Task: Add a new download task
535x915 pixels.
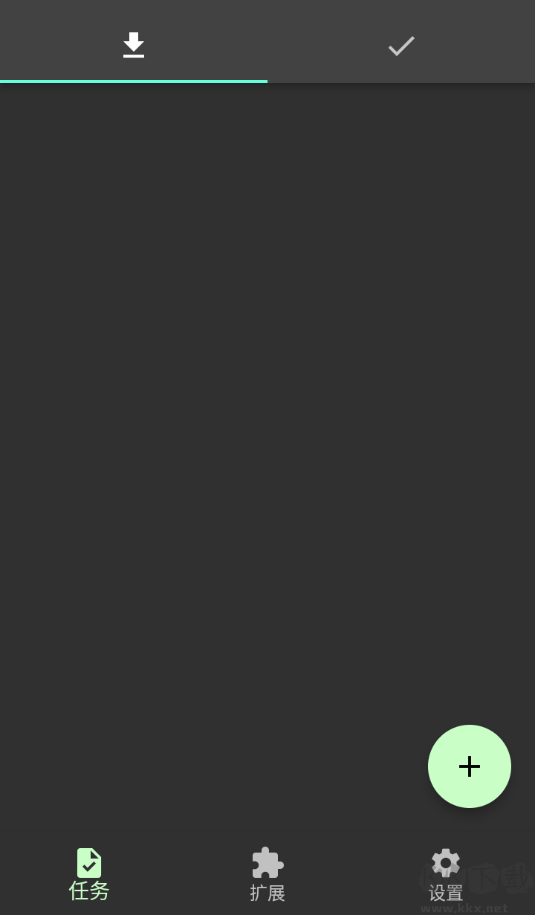Action: (469, 766)
